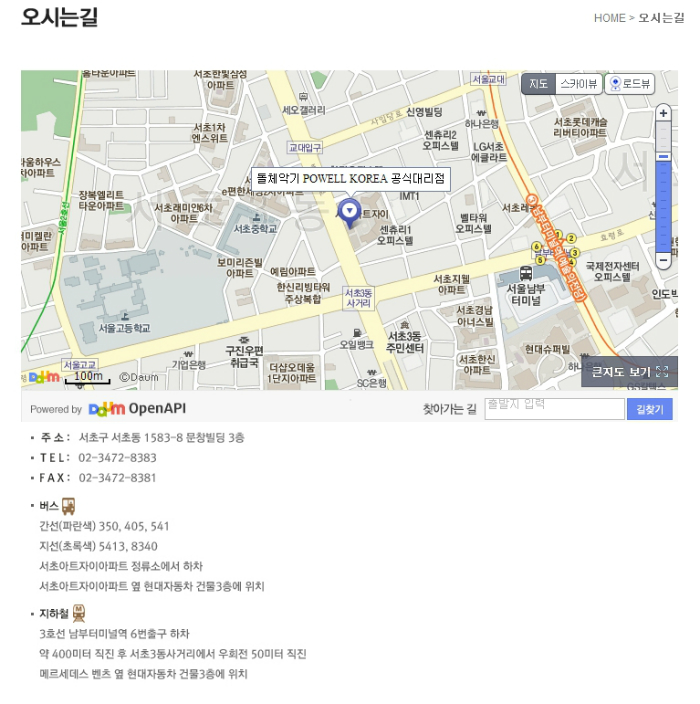Open 큰지도 보기 larger map
Image resolution: width=700 pixels, height=704 pixels.
tap(629, 372)
